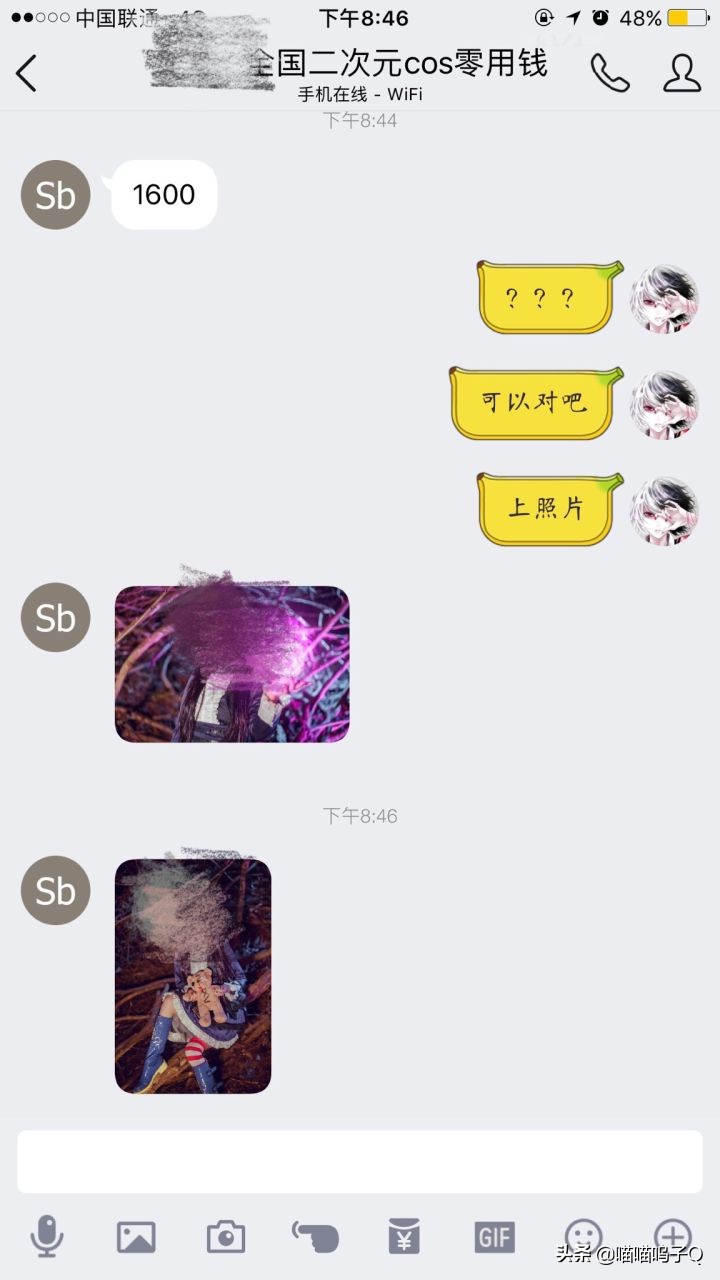
Task: Open the second cosplay photo sent at 8:46
Action: (x=192, y=973)
